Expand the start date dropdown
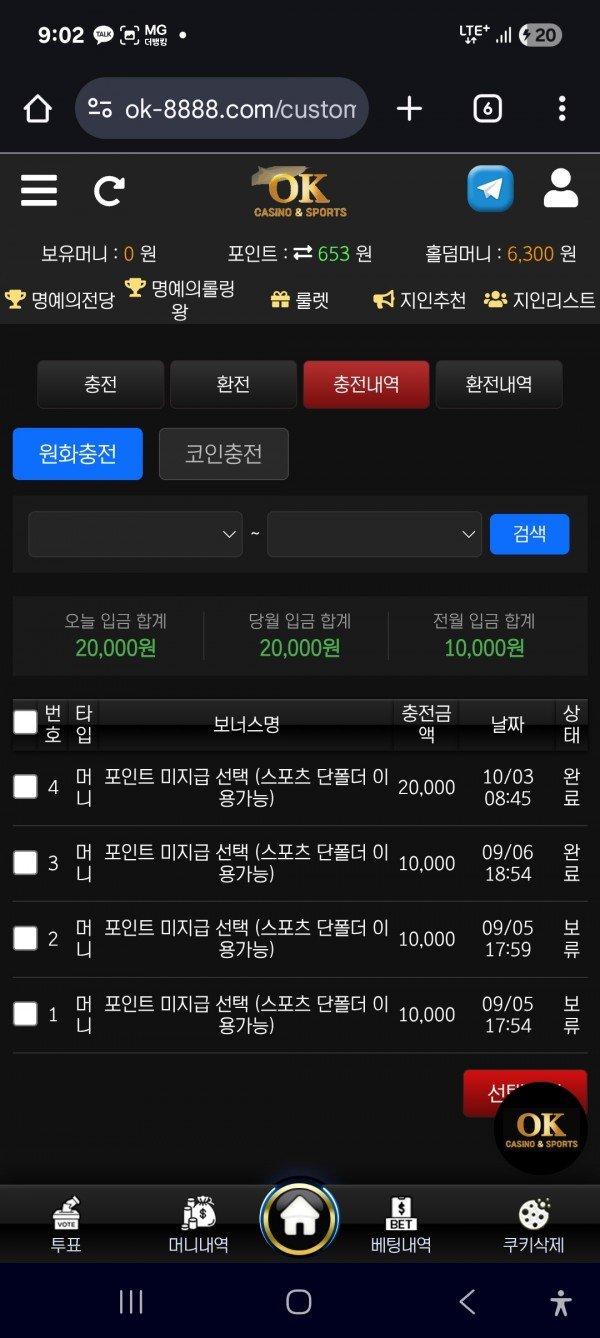Viewport: 600px width, 1338px height. (135, 534)
